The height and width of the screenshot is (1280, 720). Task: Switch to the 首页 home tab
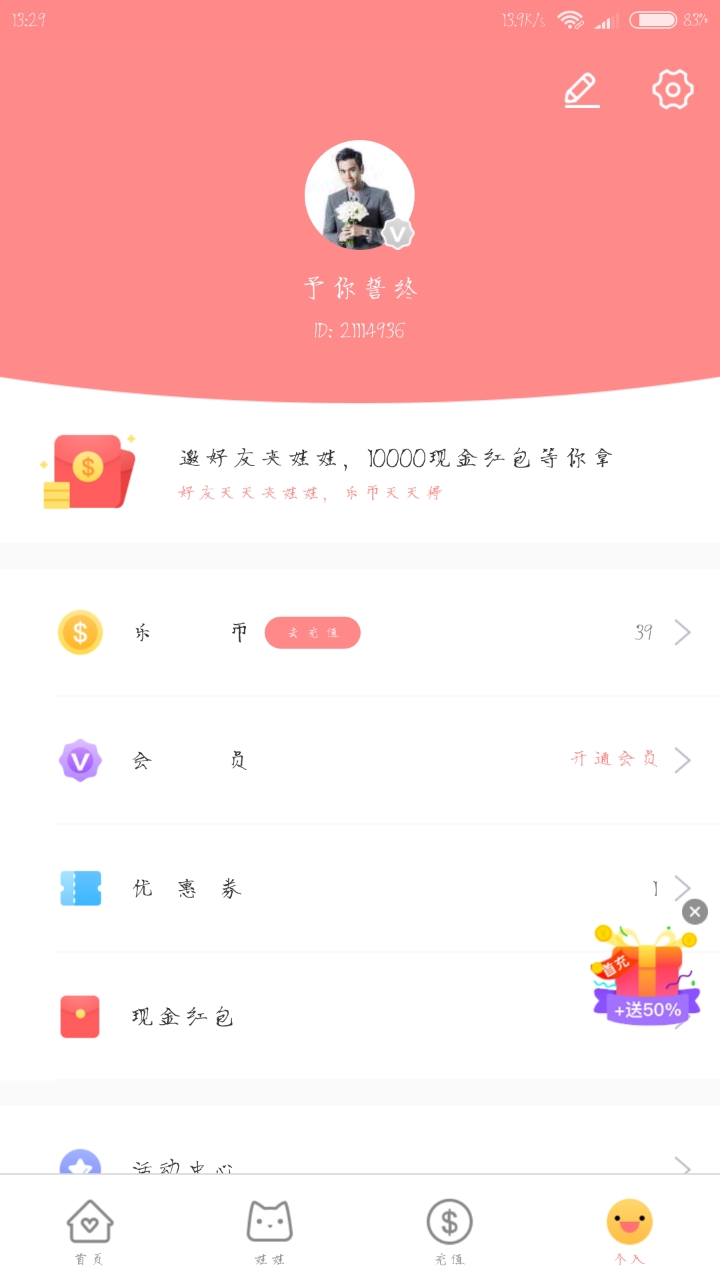coord(90,1232)
